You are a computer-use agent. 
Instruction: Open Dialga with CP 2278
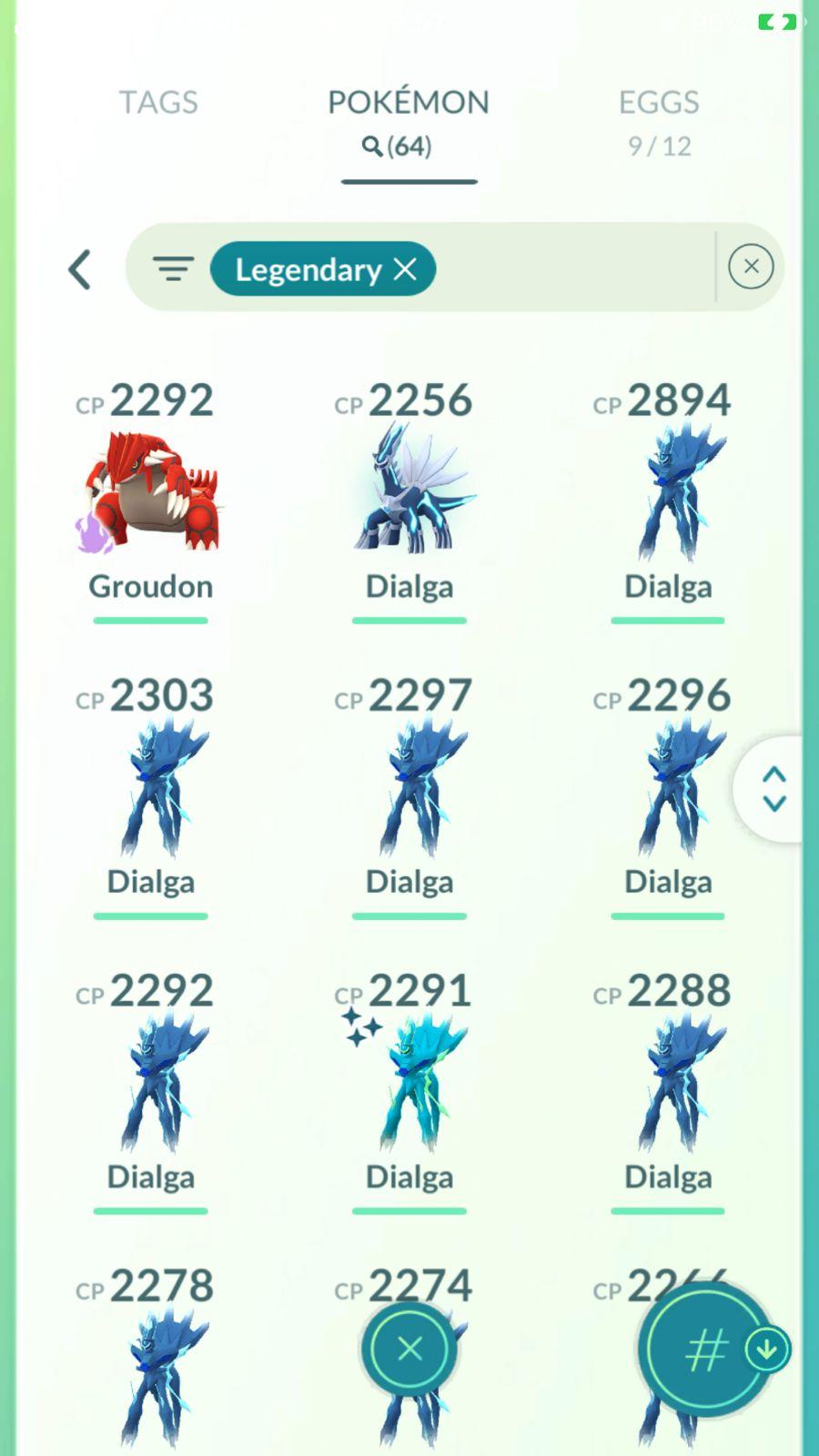pos(151,1365)
